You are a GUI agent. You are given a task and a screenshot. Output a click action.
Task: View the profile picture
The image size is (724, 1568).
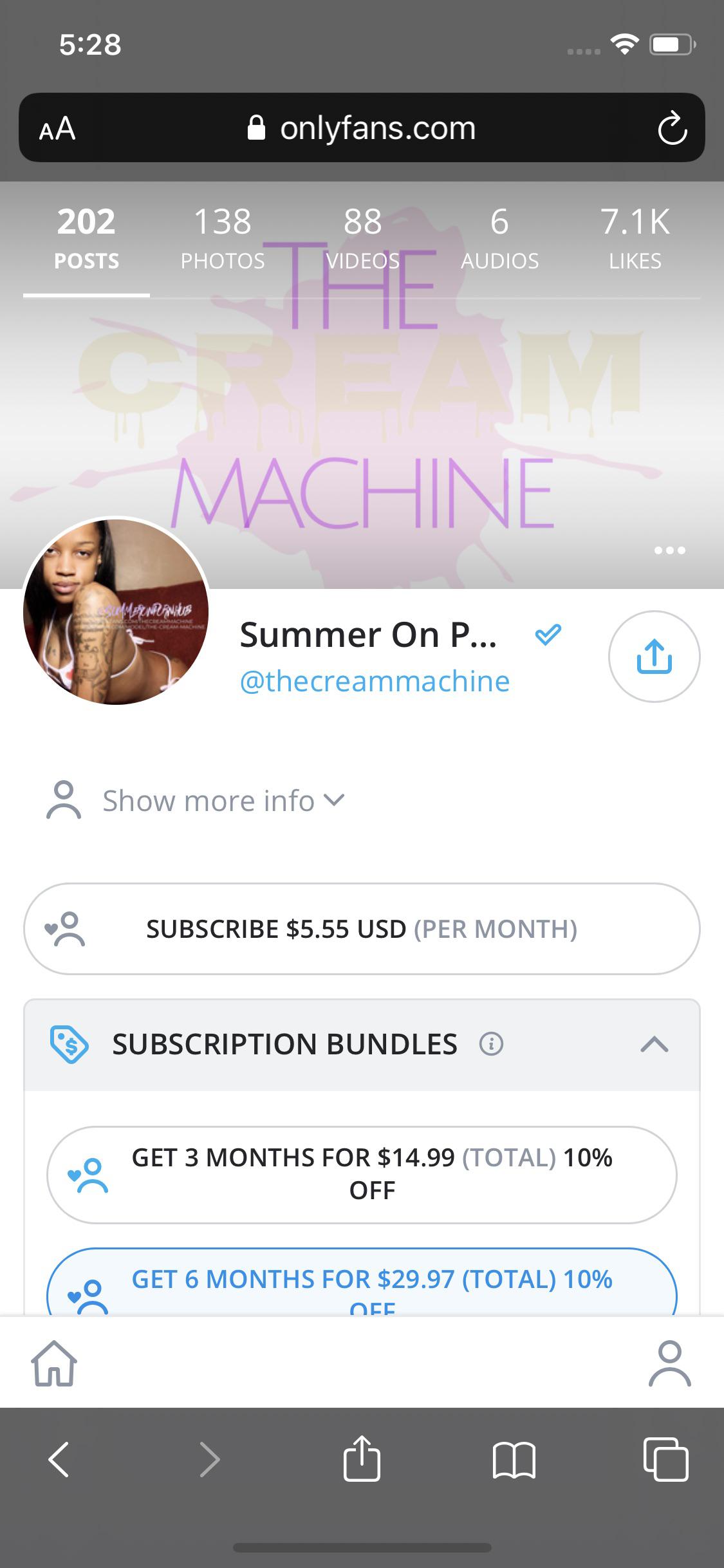[x=116, y=611]
